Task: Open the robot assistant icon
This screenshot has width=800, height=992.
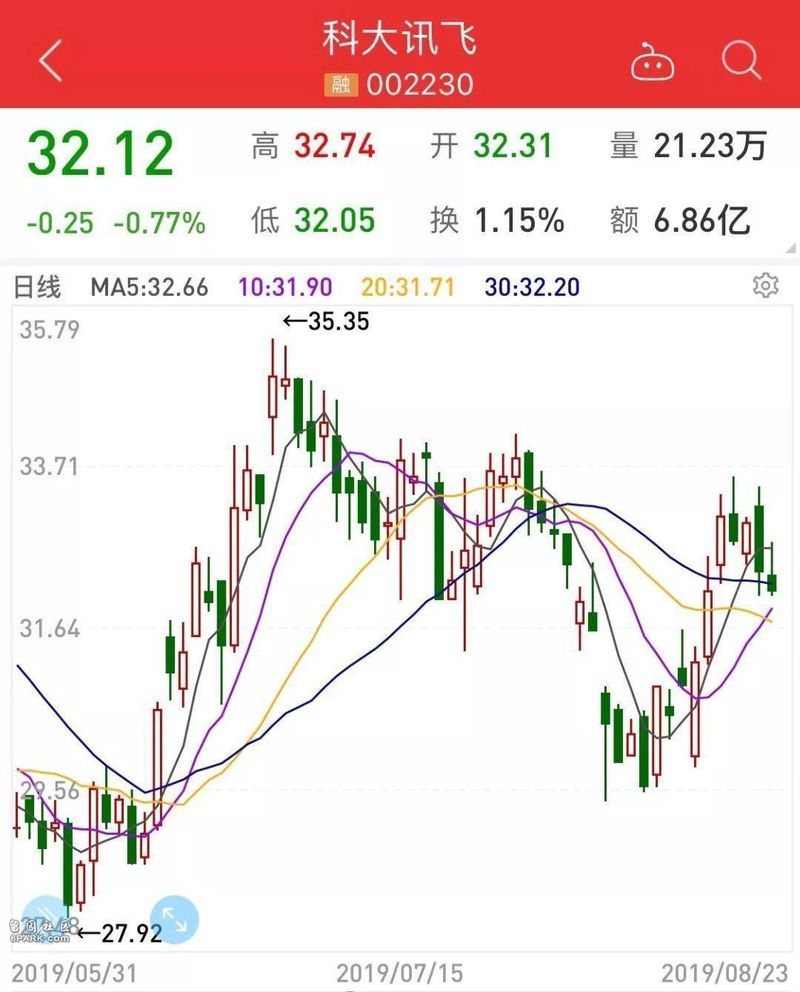Action: pos(652,62)
